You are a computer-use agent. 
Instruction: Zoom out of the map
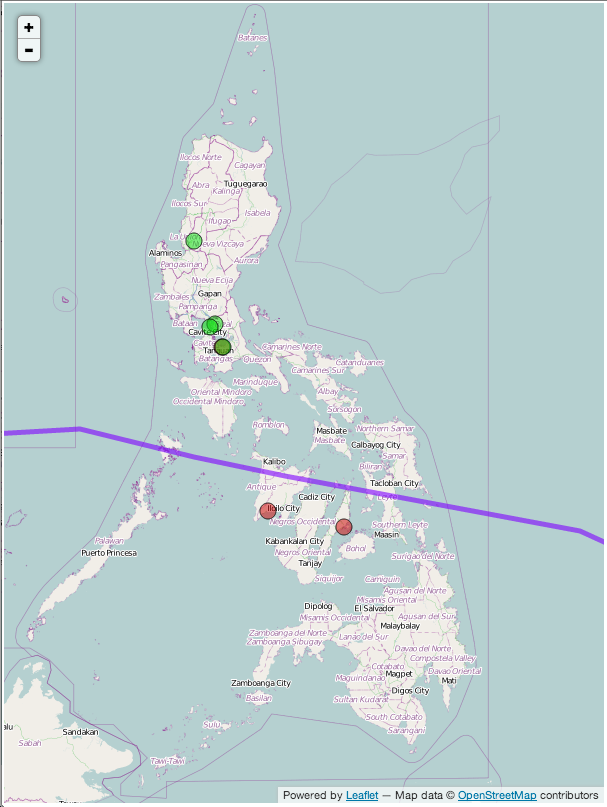coord(29,50)
